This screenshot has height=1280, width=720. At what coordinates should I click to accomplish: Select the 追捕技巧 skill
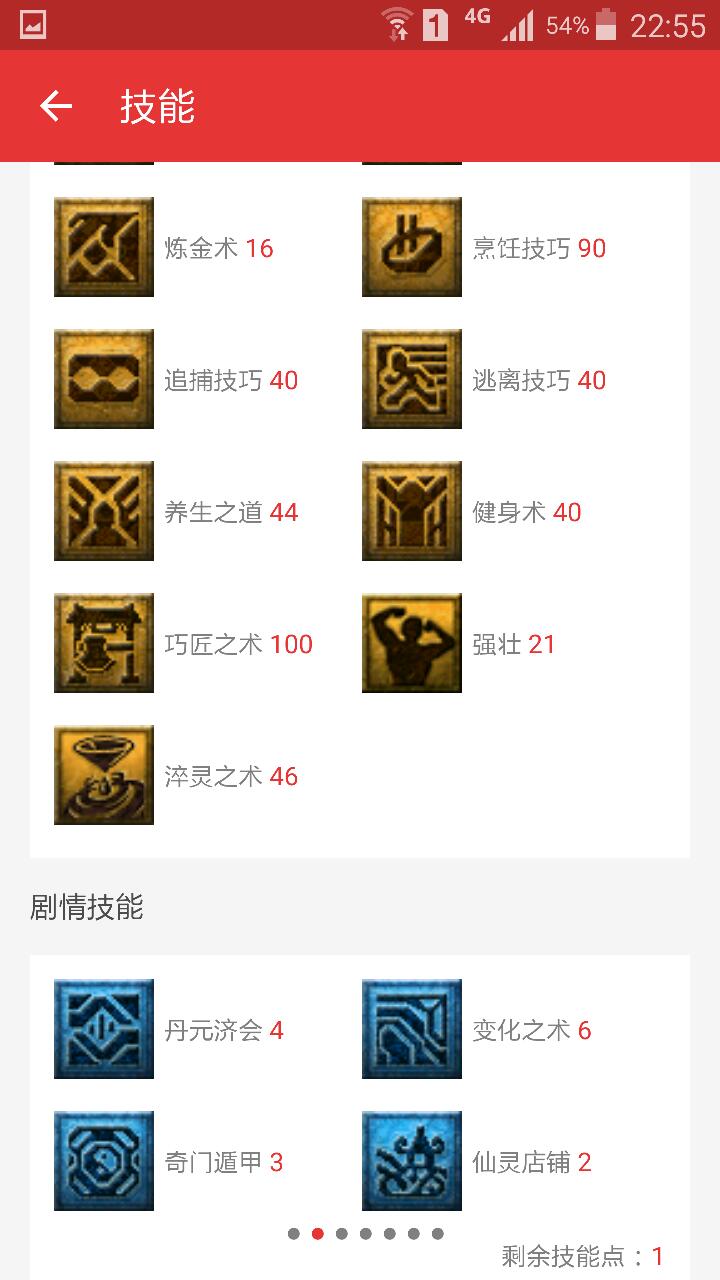point(104,379)
